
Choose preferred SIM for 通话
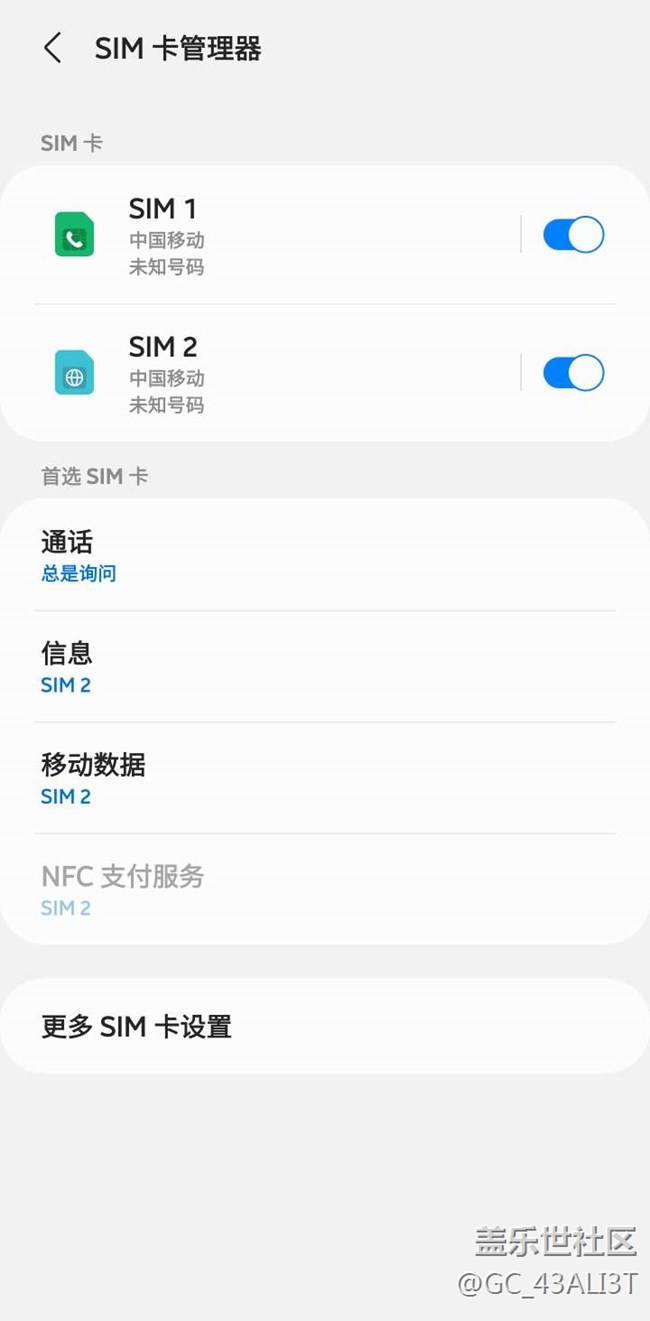pyautogui.click(x=325, y=555)
